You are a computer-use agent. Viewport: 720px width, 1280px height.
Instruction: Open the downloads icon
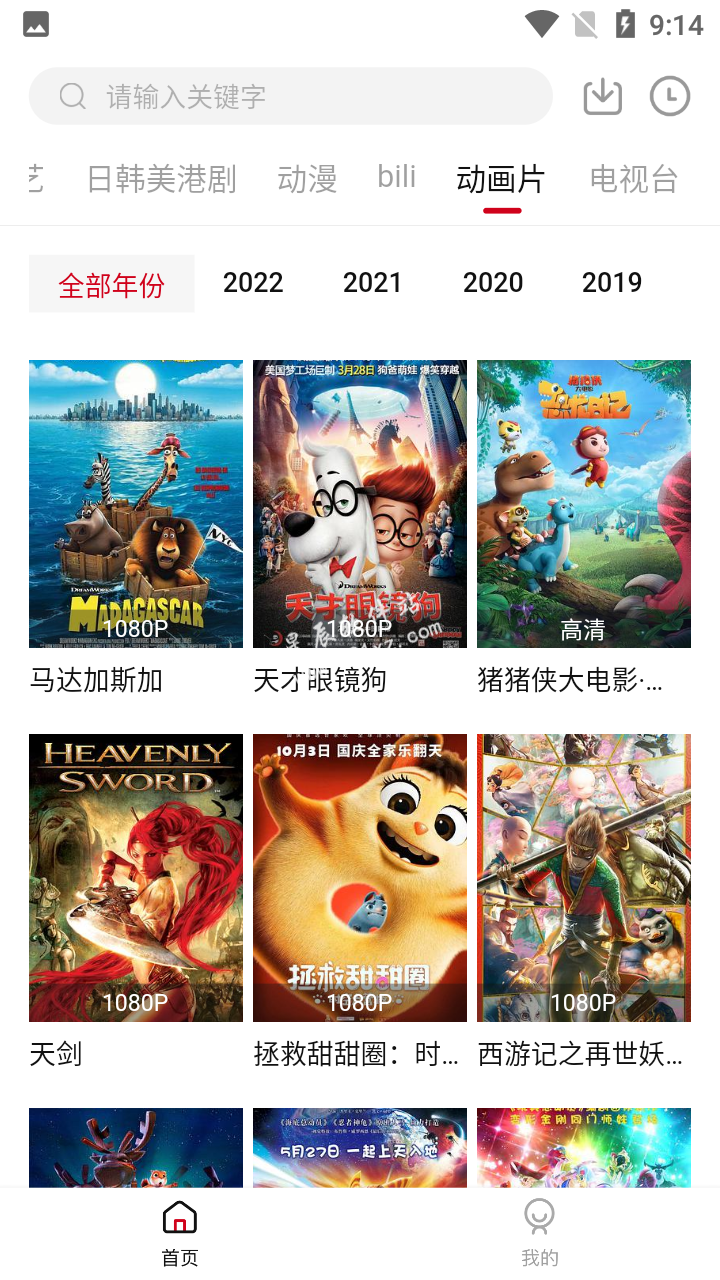(602, 96)
